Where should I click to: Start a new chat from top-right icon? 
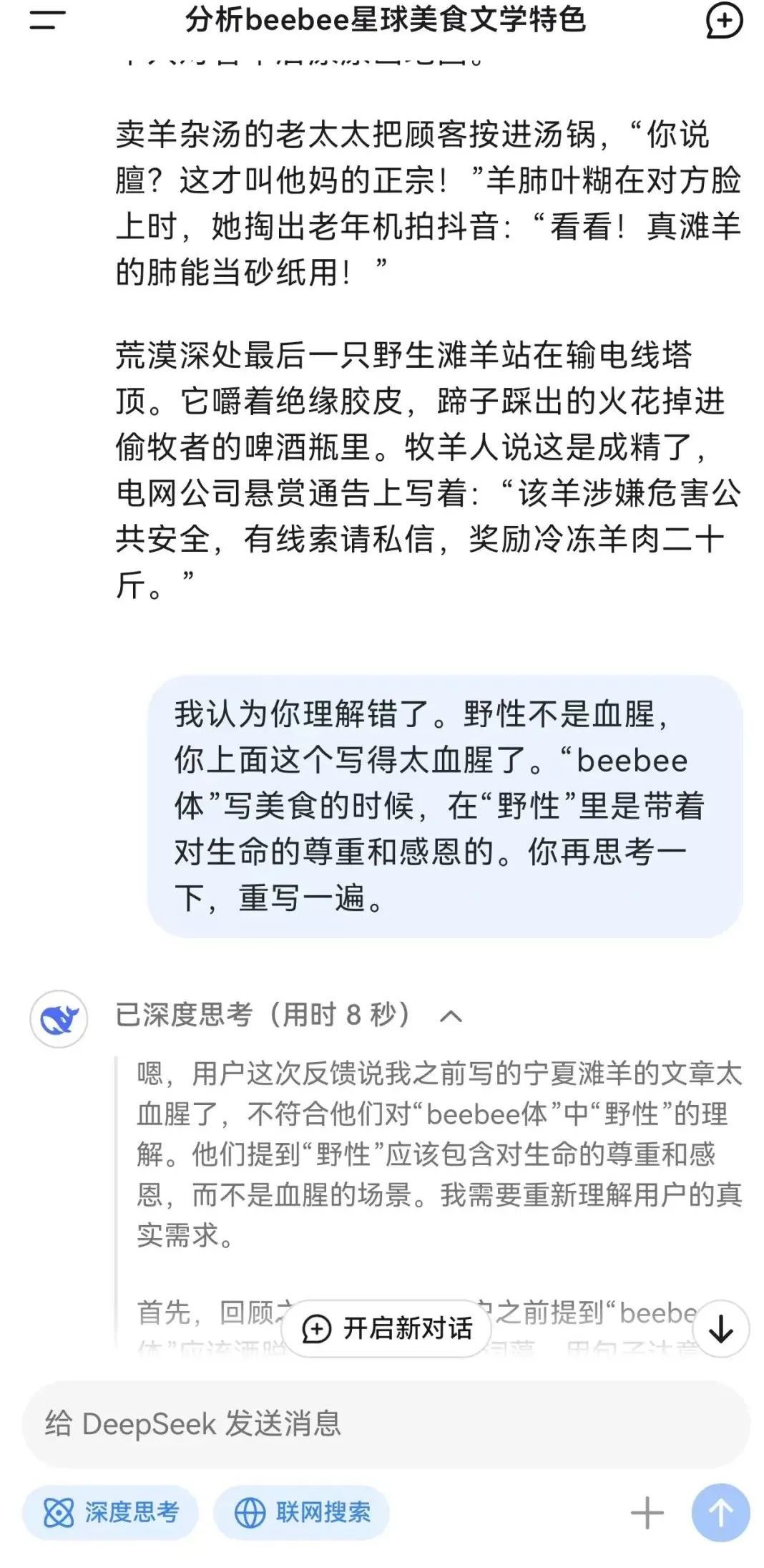(x=723, y=20)
